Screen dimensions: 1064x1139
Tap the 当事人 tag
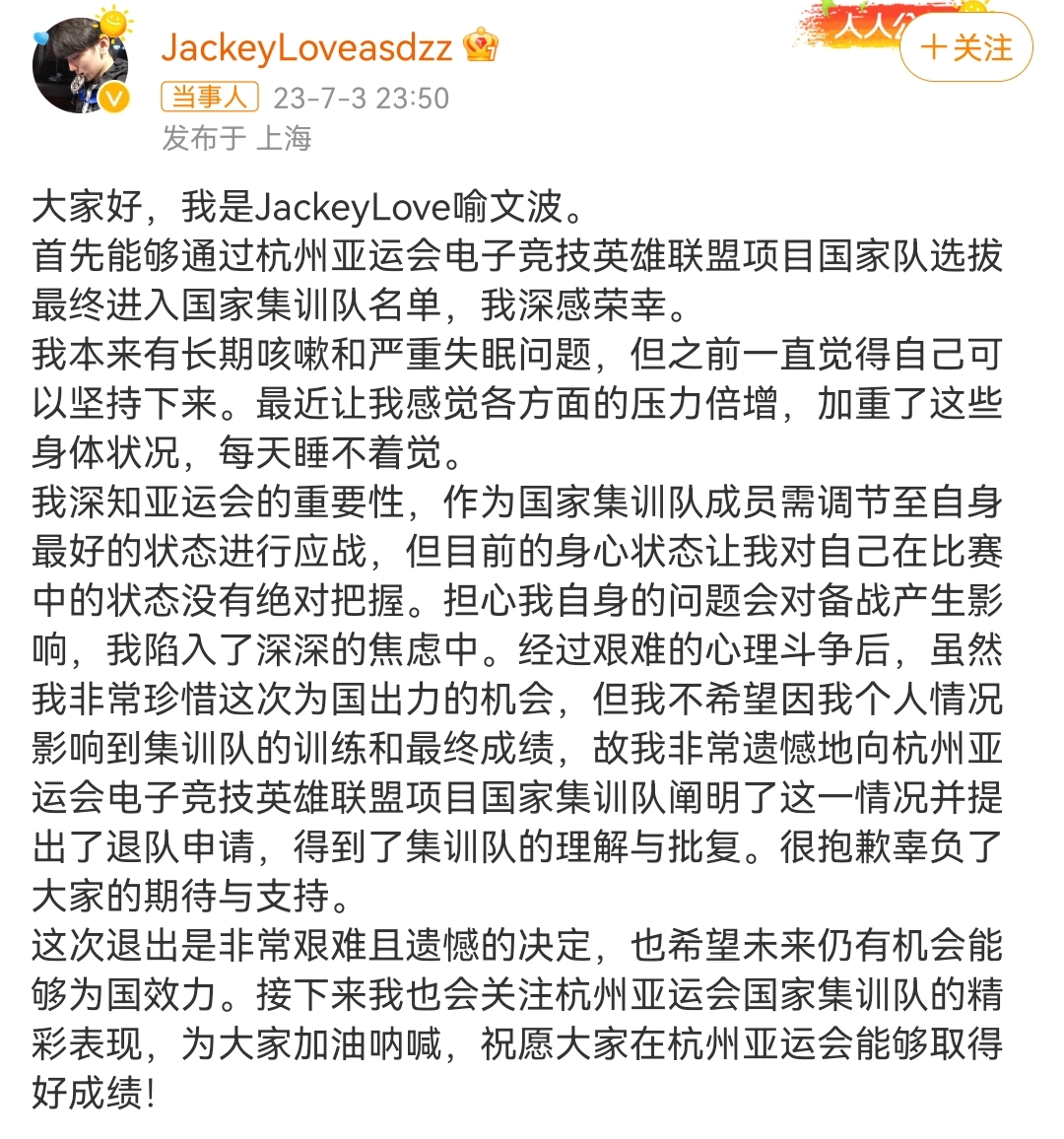pyautogui.click(x=210, y=97)
